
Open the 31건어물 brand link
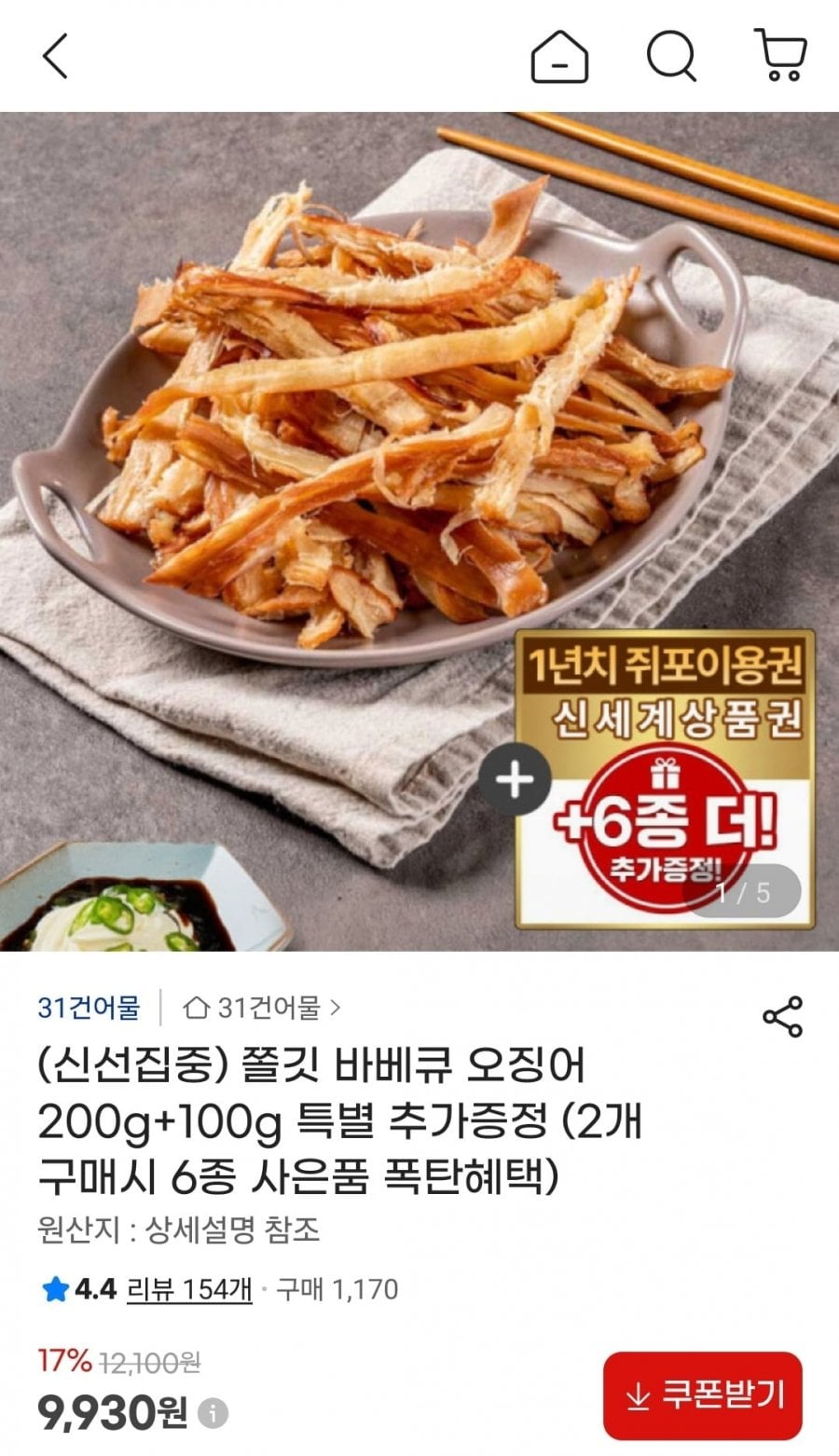click(89, 1008)
